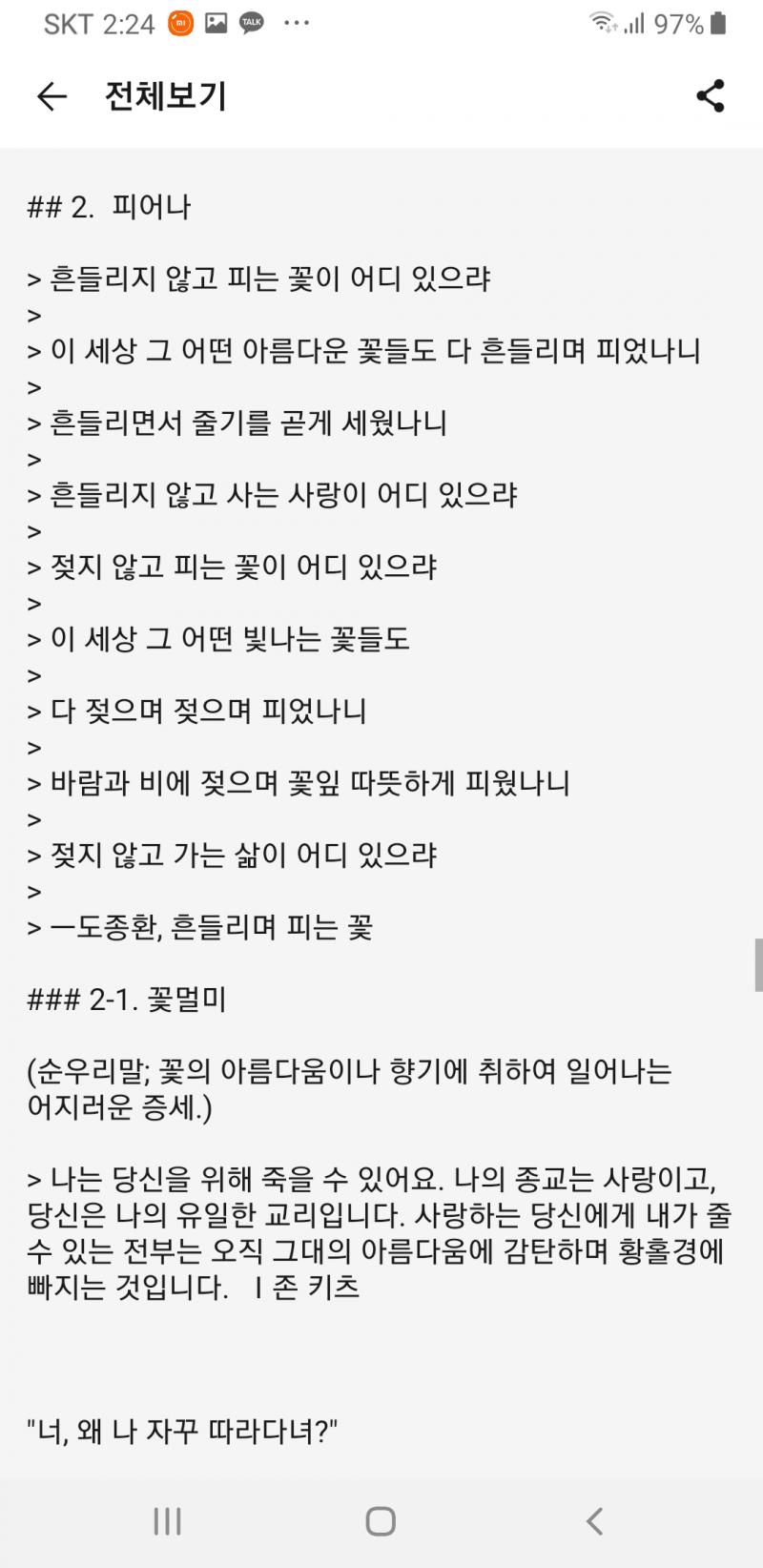
Task: Go to the home screen
Action: 381,1521
